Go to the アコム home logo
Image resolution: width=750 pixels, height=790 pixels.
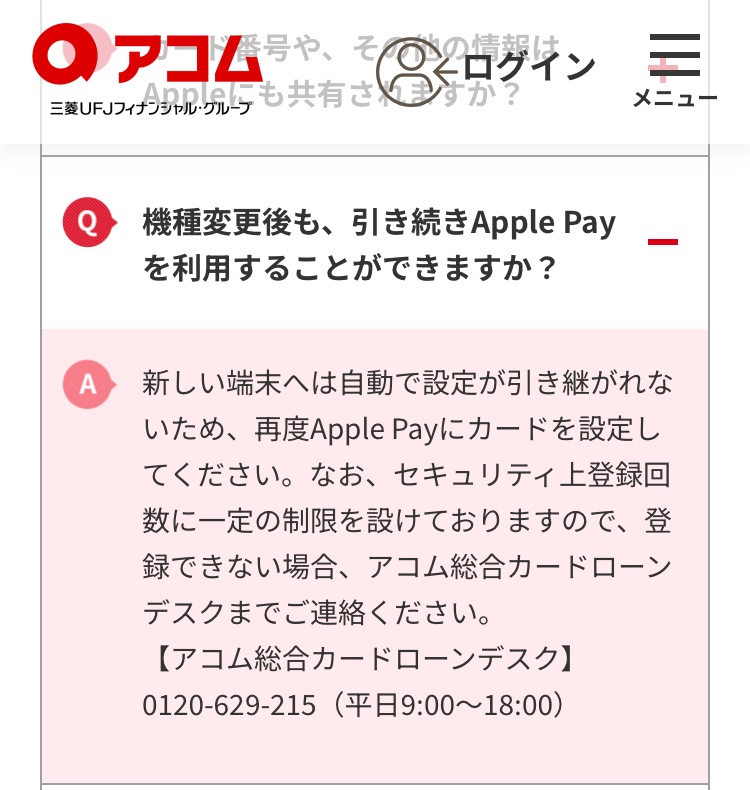(x=148, y=66)
